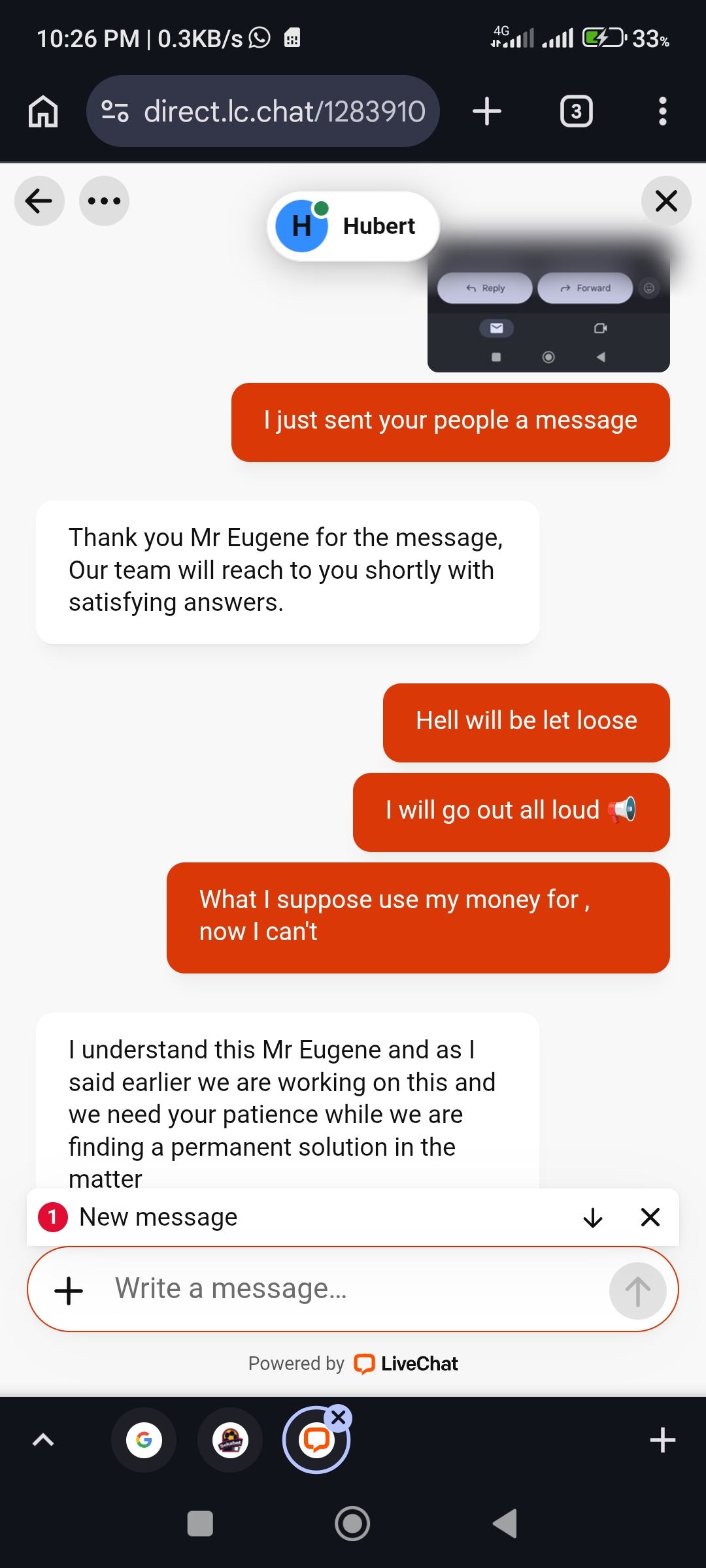Tap the attachment plus icon in composer
This screenshot has height=1568, width=706.
(x=69, y=1291)
